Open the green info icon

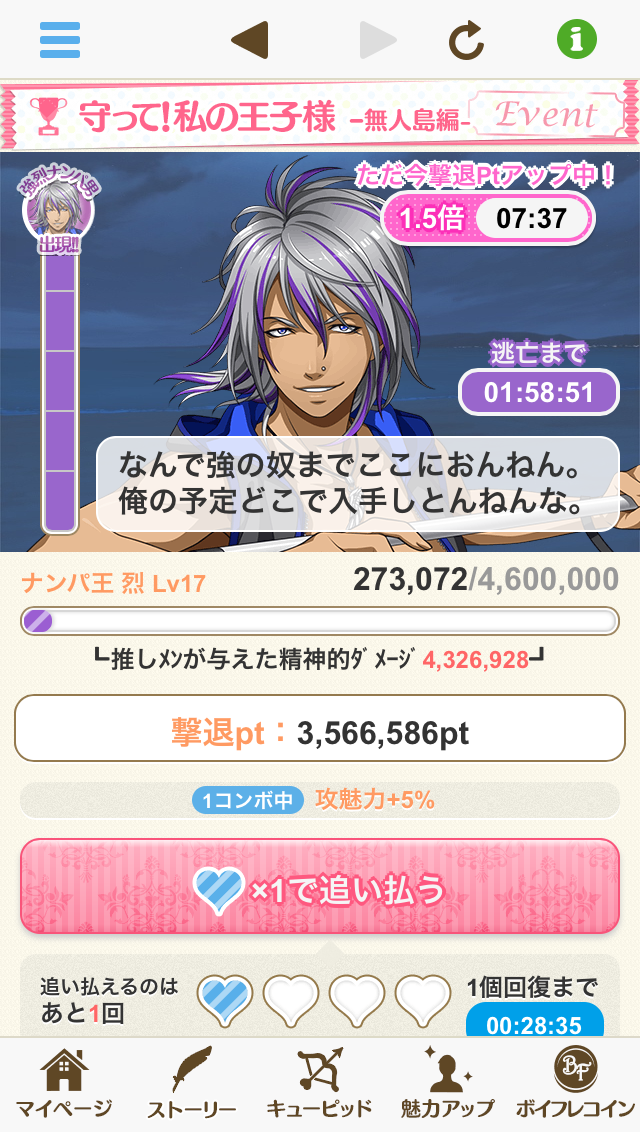tap(577, 40)
